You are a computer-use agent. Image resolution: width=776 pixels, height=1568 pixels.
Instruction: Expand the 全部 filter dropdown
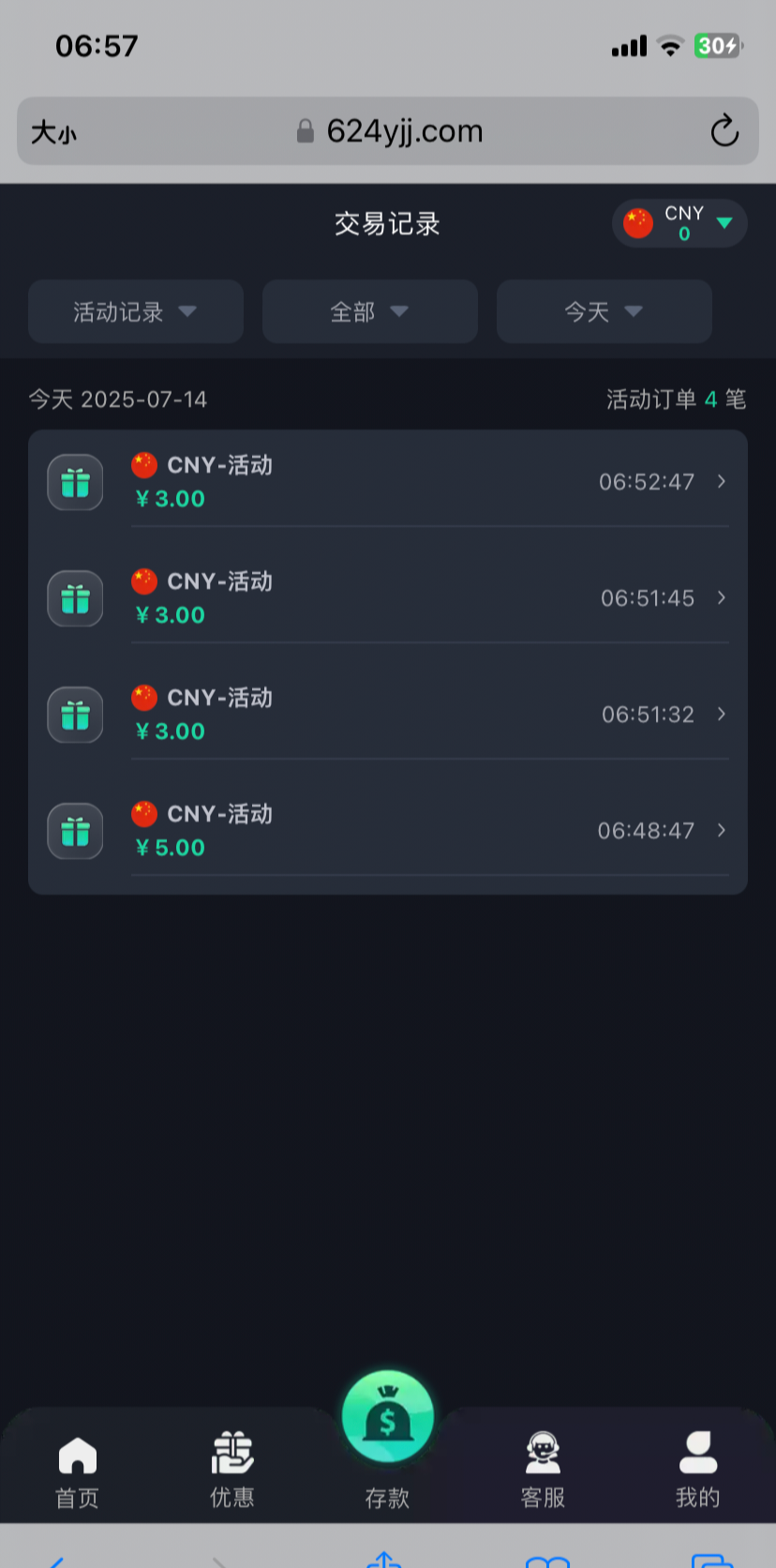coord(370,311)
